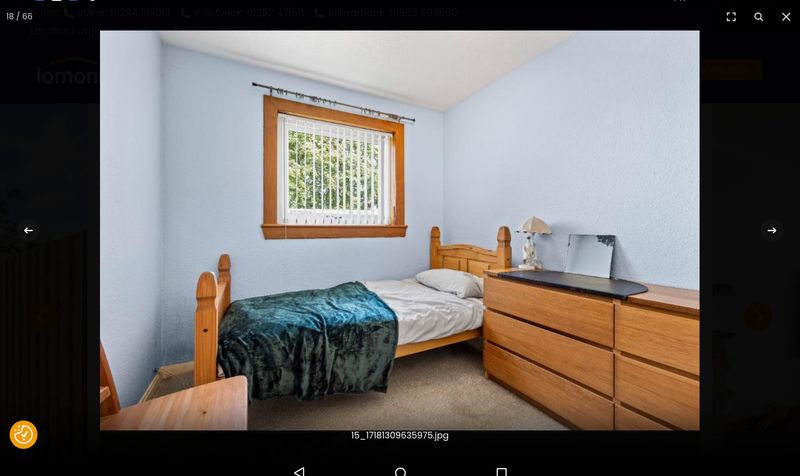Viewport: 800px width, 476px height.
Task: Go back to the previous photo
Action: [28, 230]
